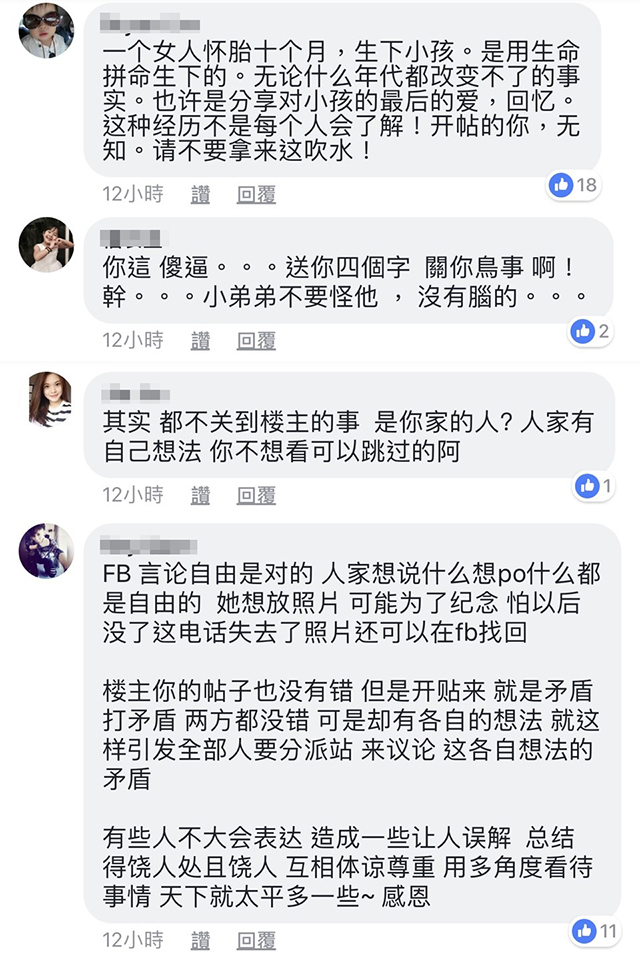Reply to the long comment about FB 言论自由
This screenshot has width=640, height=959.
[256, 940]
